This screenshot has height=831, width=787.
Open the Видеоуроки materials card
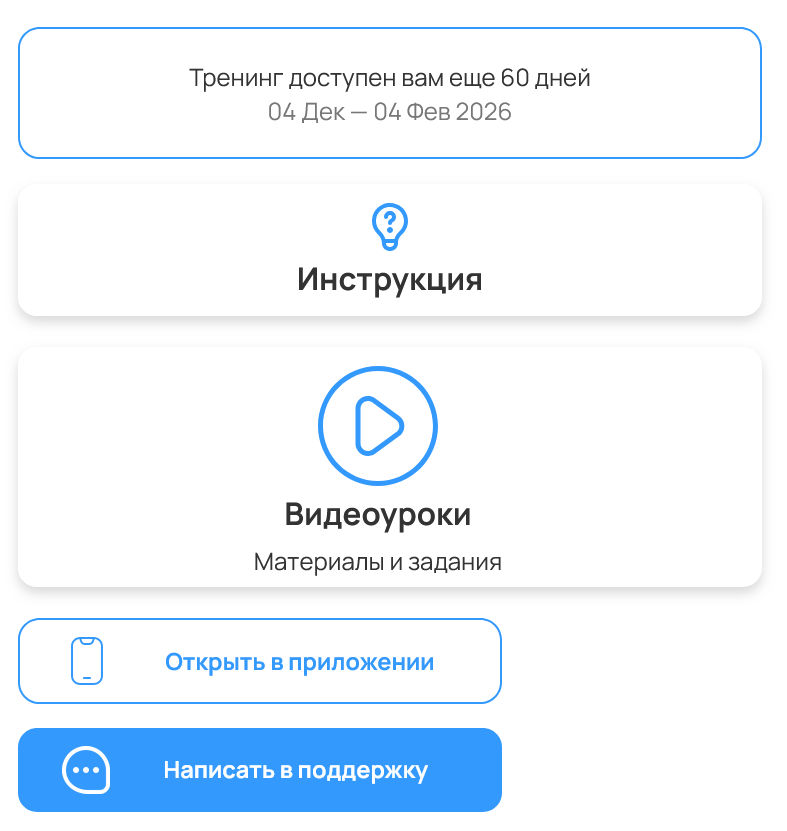tap(389, 467)
